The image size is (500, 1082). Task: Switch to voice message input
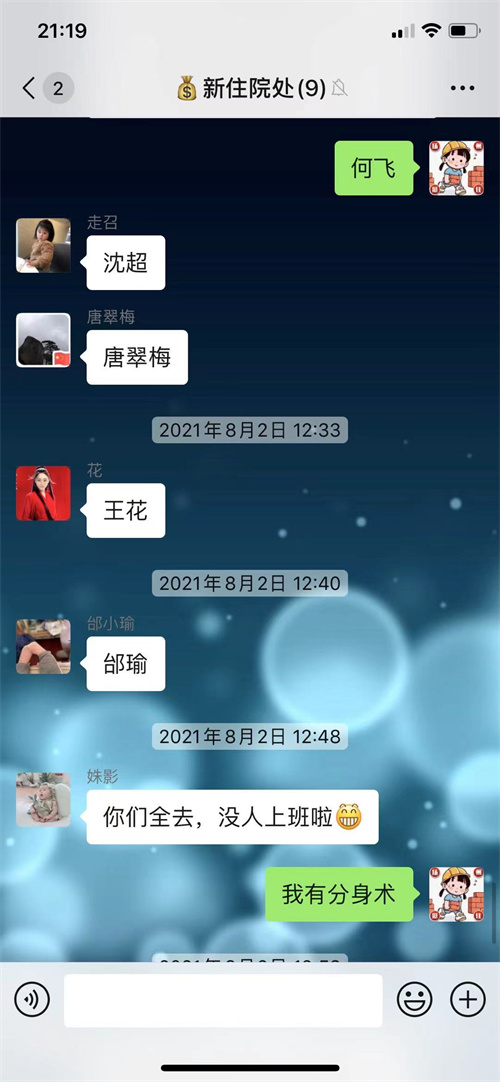point(32,999)
